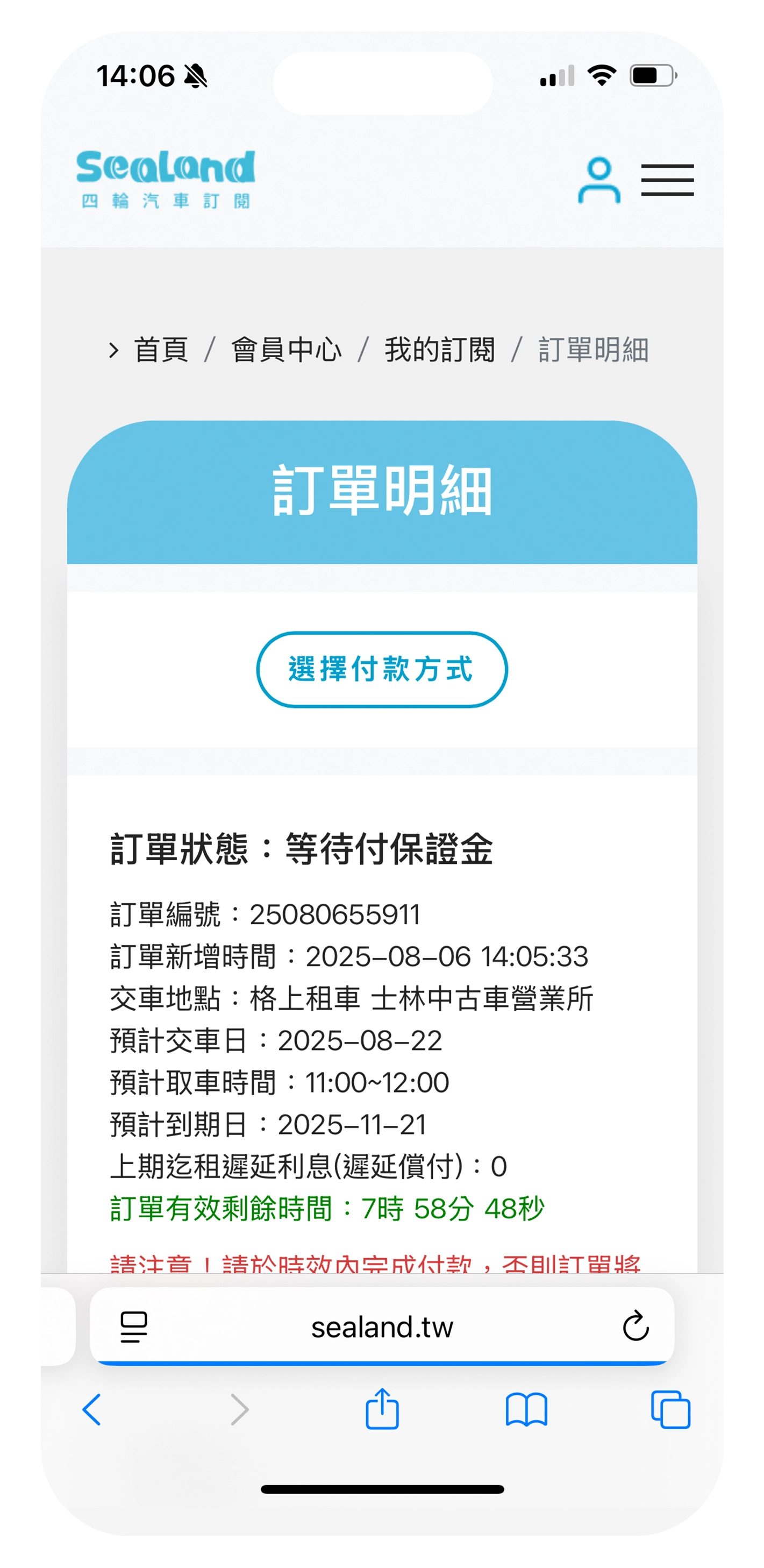
Task: Reload the page
Action: (x=636, y=1327)
